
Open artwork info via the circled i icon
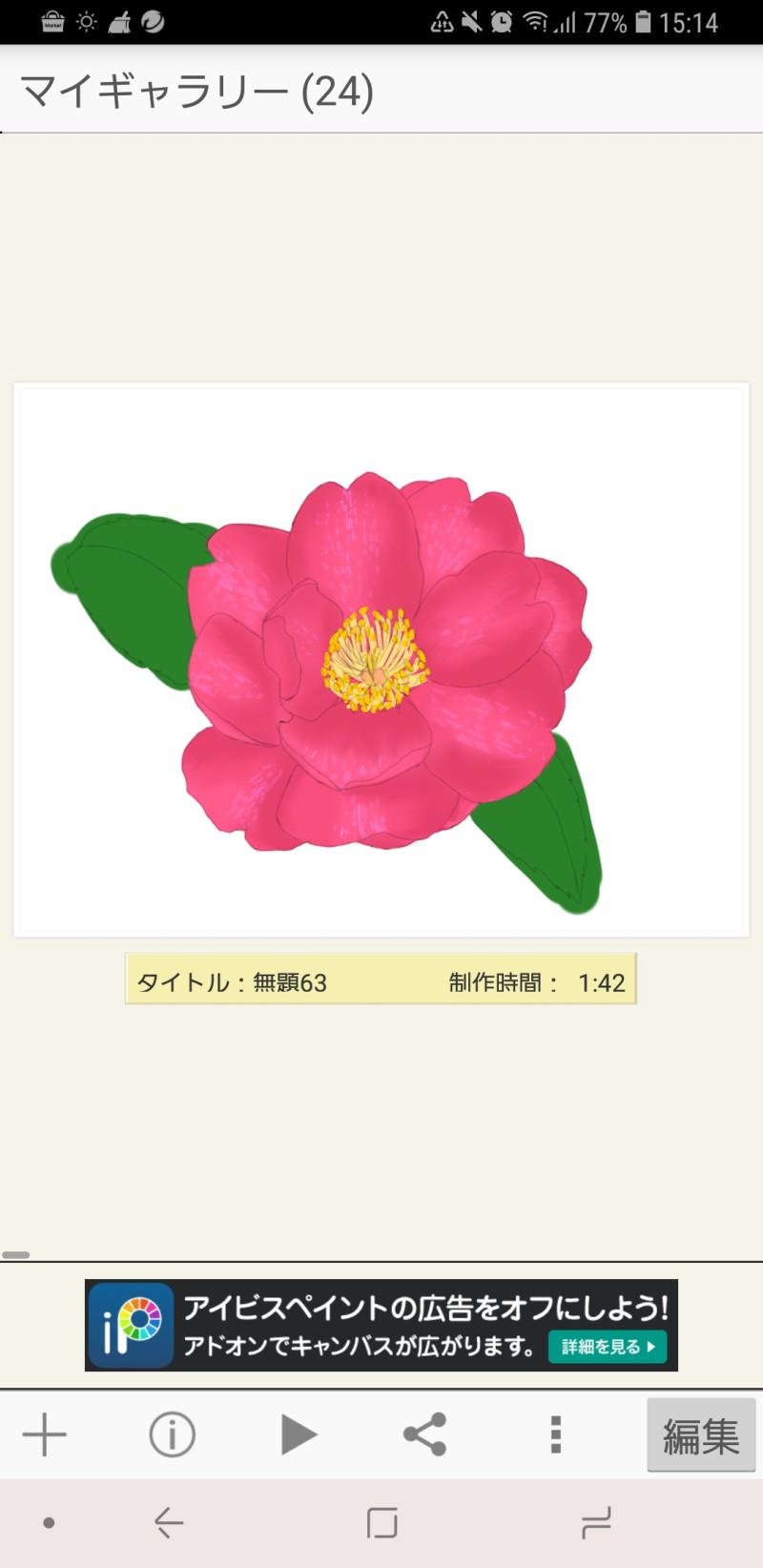coord(173,1434)
